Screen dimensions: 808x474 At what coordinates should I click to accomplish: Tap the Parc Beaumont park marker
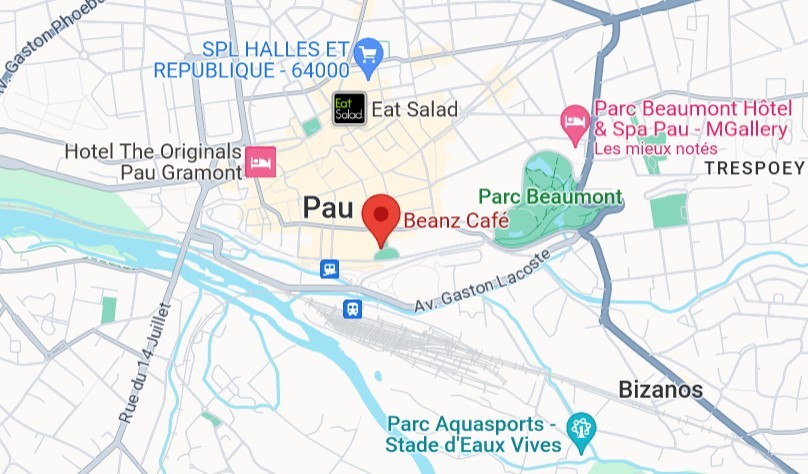549,197
